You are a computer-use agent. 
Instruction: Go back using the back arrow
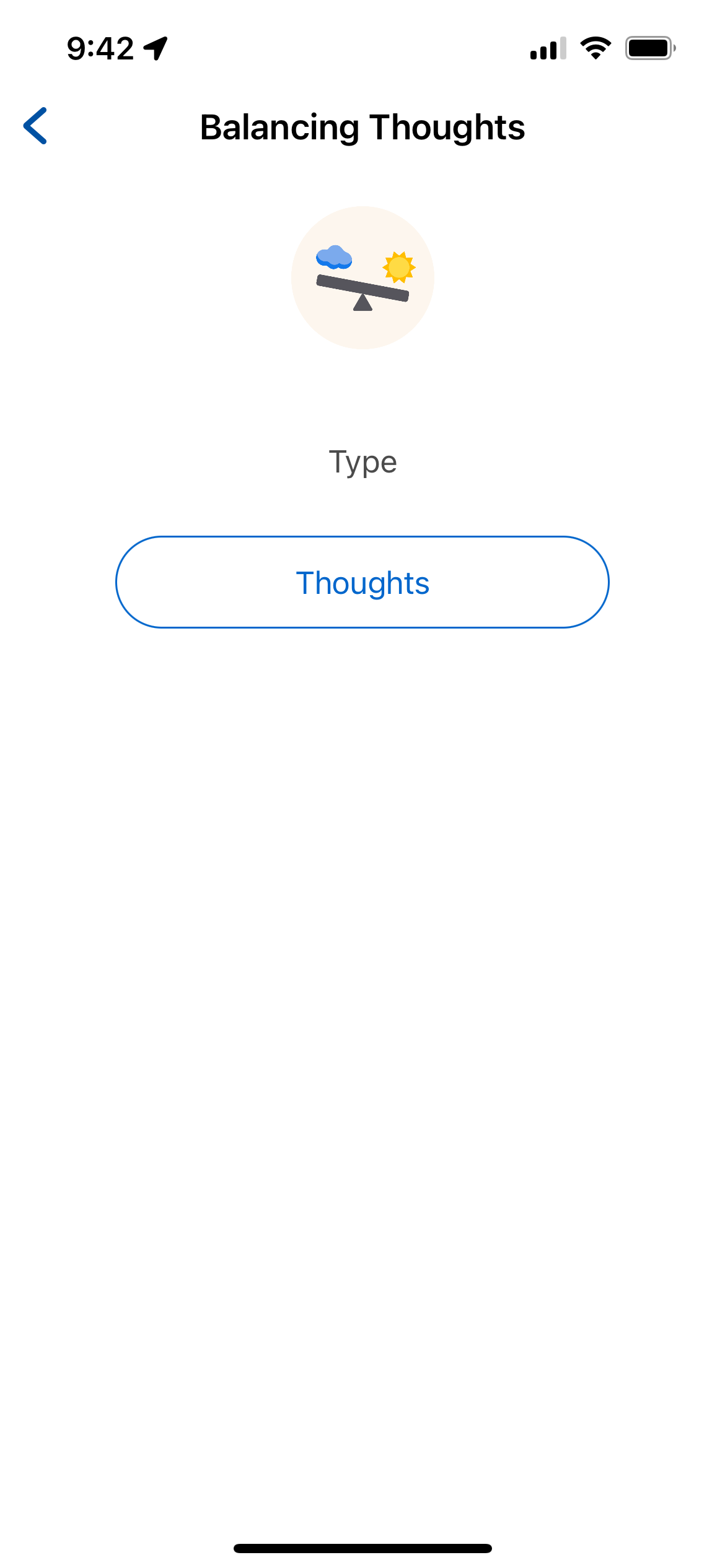pyautogui.click(x=35, y=126)
